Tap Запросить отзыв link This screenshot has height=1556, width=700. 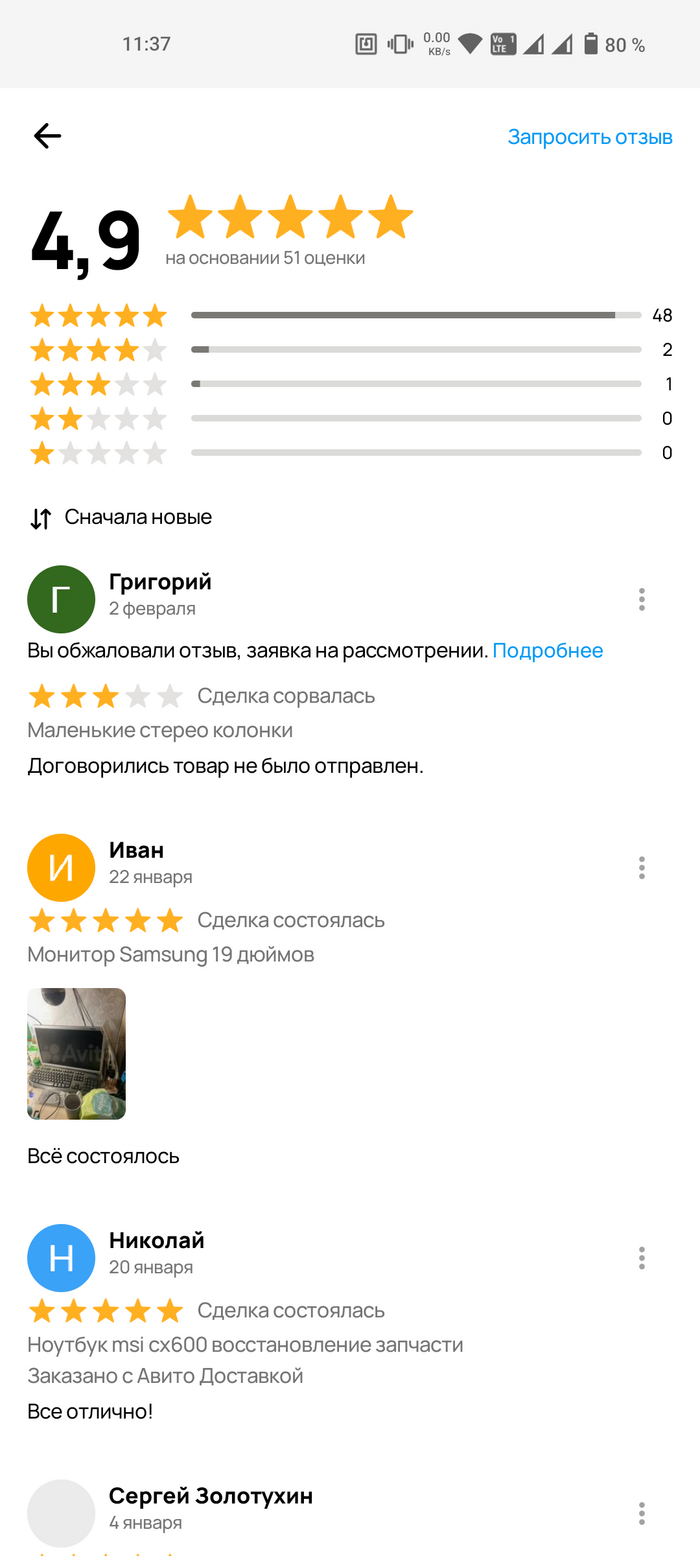coord(589,137)
